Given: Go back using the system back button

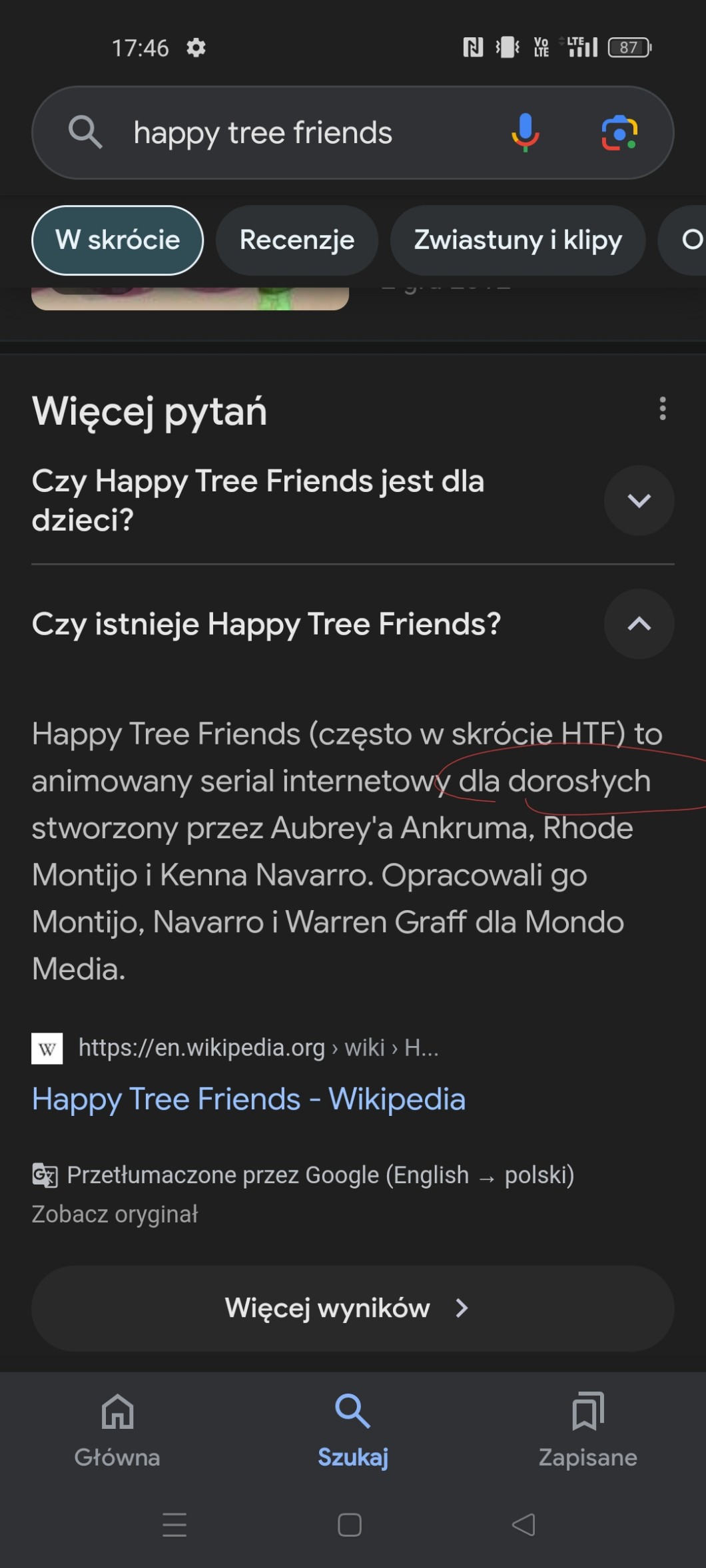Looking at the screenshot, I should click(524, 1525).
